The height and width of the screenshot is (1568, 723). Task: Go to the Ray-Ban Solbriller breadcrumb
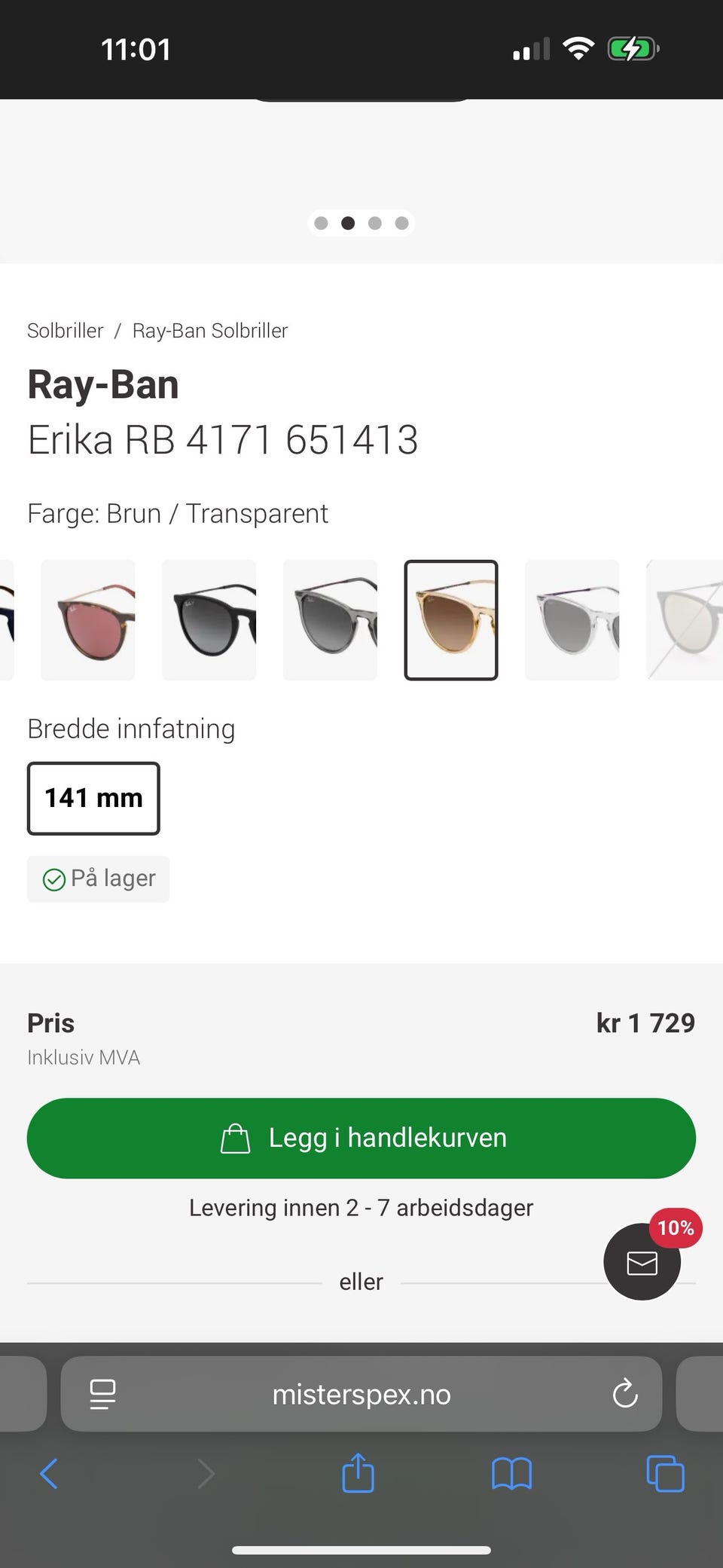[210, 331]
